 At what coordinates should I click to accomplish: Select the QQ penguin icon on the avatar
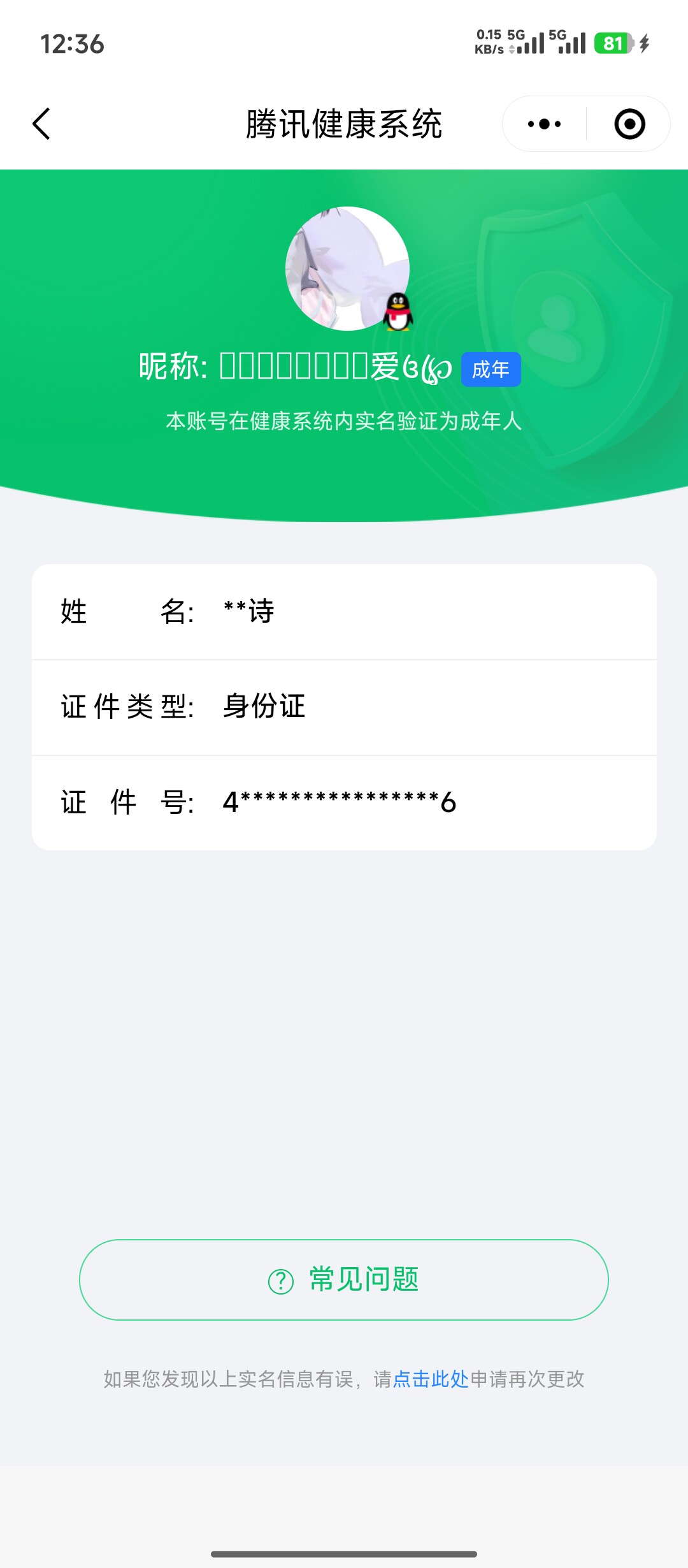click(396, 310)
